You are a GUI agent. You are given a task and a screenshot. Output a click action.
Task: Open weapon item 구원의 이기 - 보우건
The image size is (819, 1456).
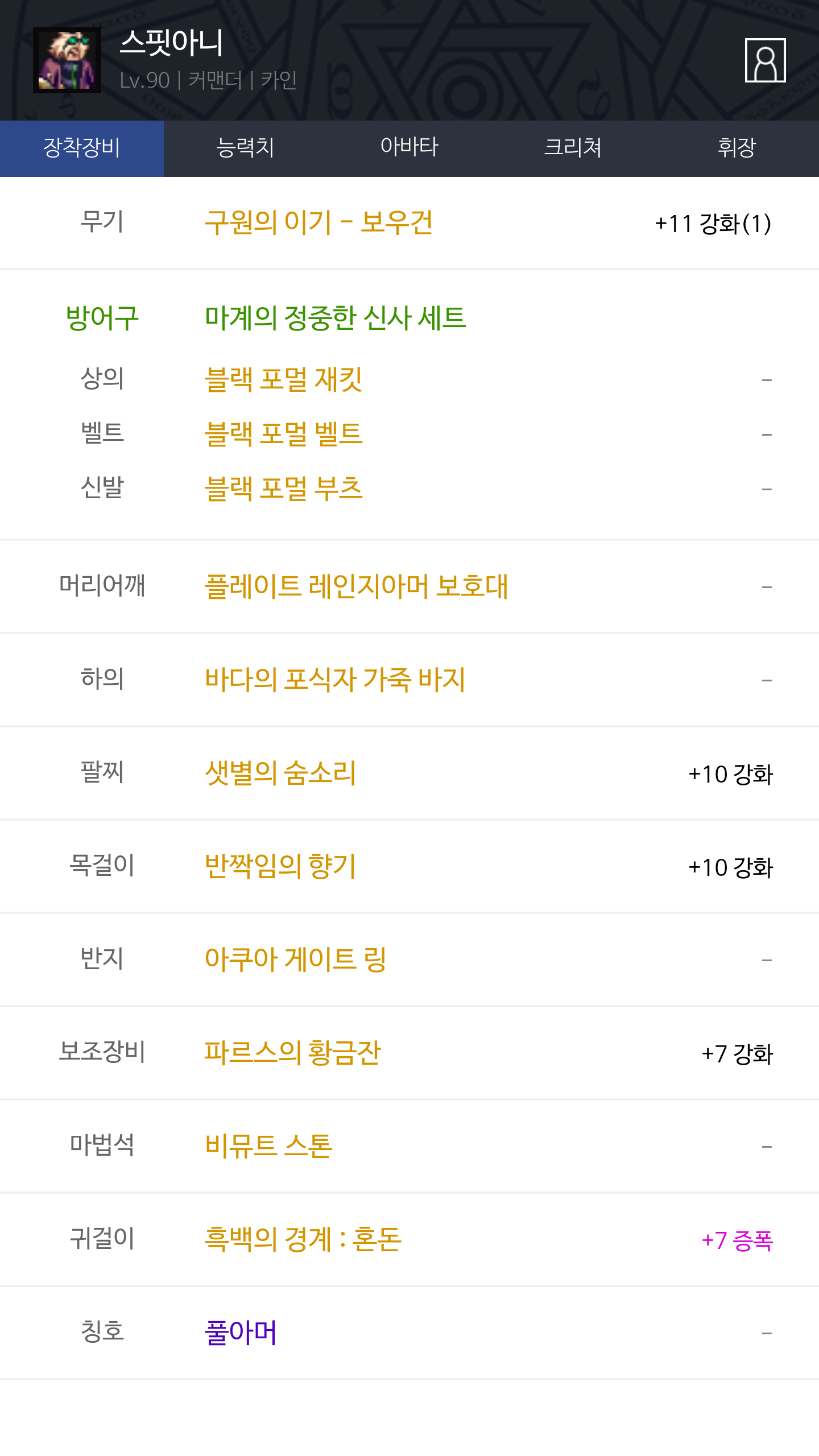(x=318, y=222)
